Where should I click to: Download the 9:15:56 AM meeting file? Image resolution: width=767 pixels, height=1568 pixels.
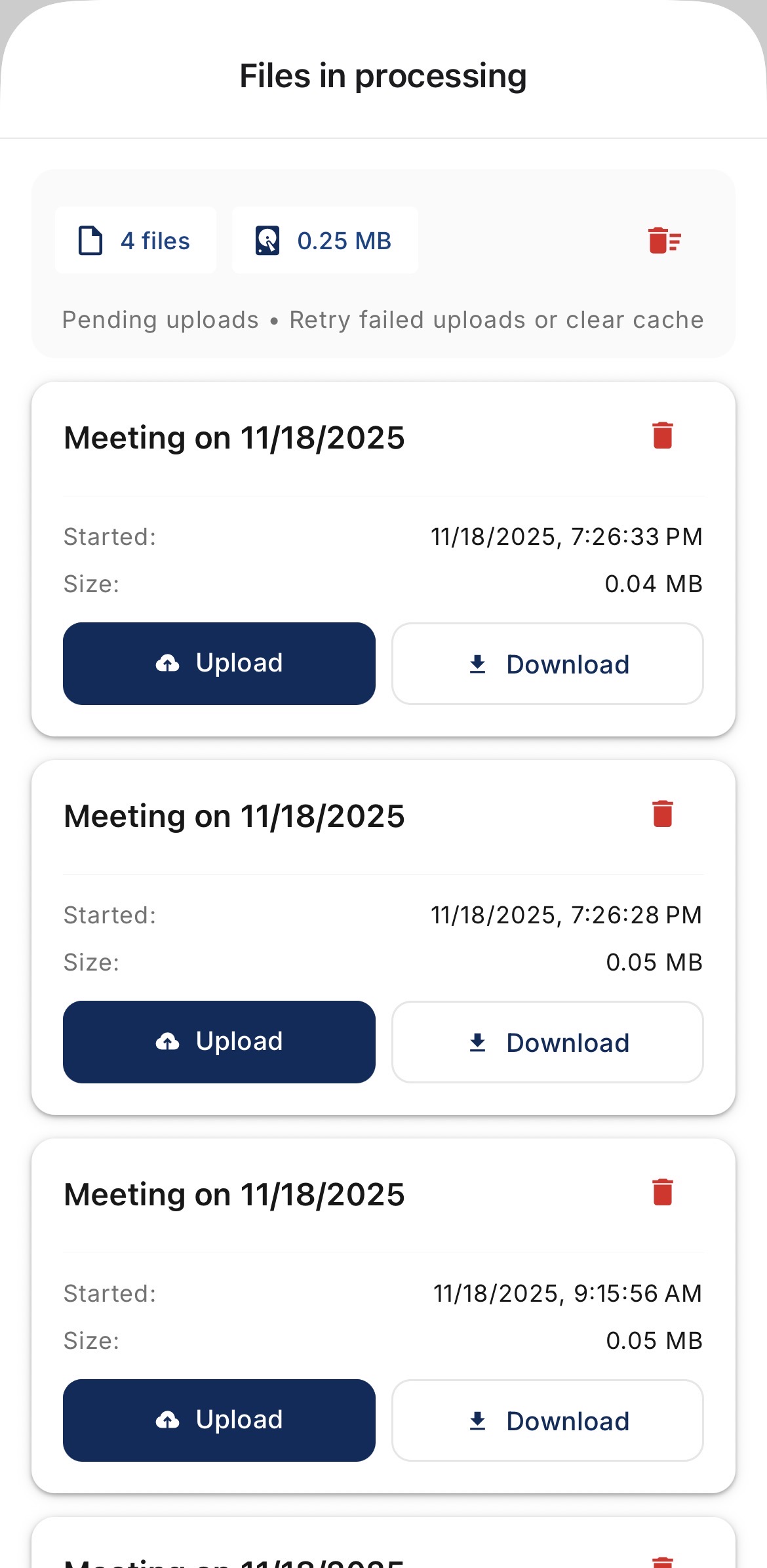547,1420
